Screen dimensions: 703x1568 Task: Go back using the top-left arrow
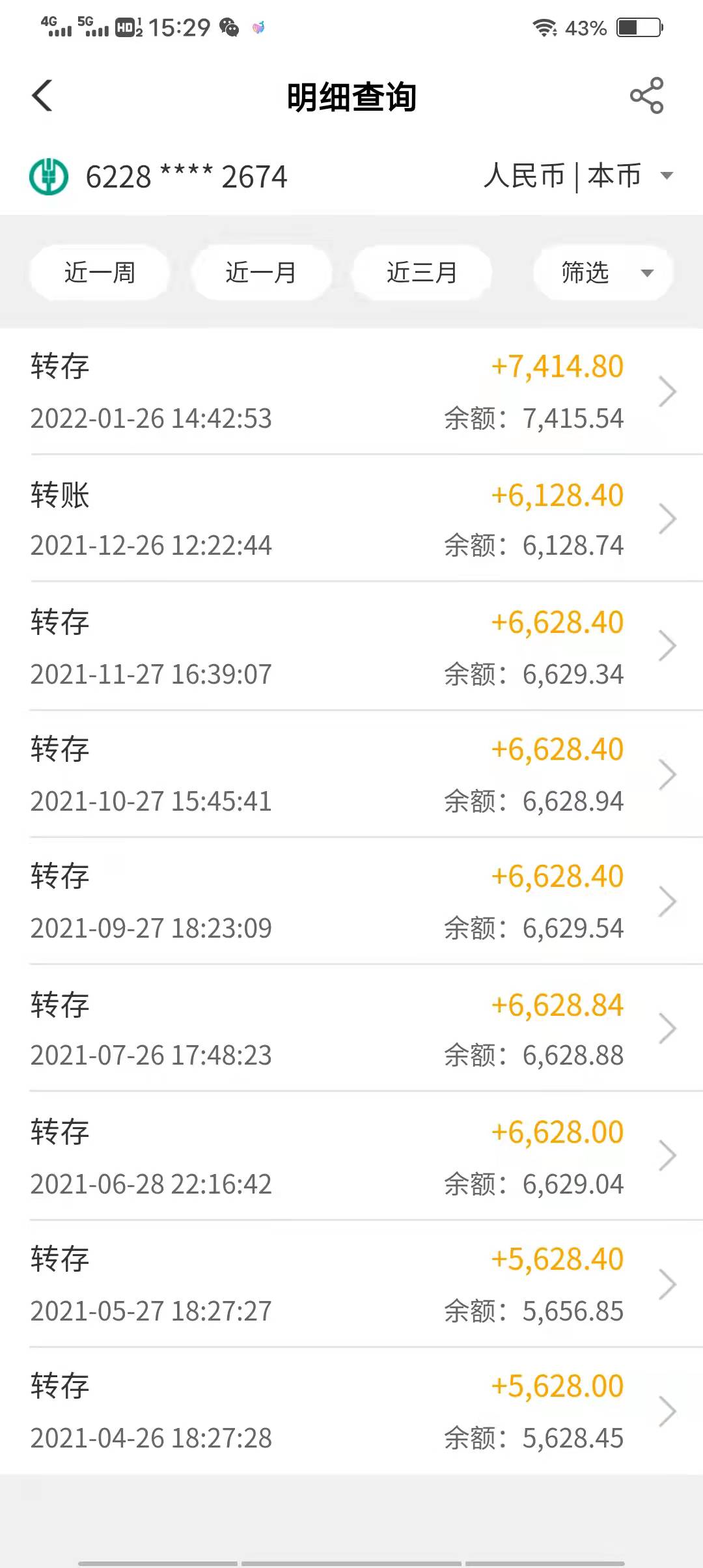point(42,96)
